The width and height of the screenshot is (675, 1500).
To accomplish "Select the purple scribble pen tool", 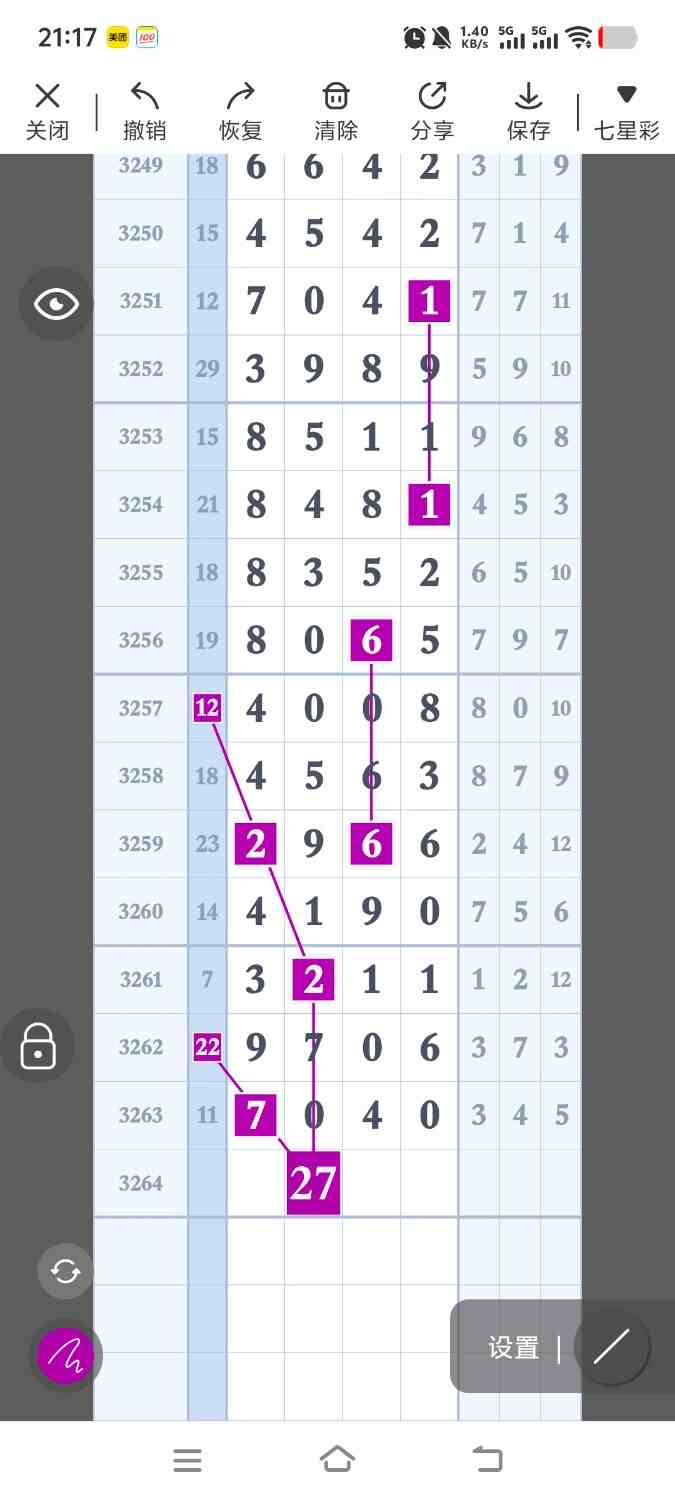I will [x=65, y=1356].
